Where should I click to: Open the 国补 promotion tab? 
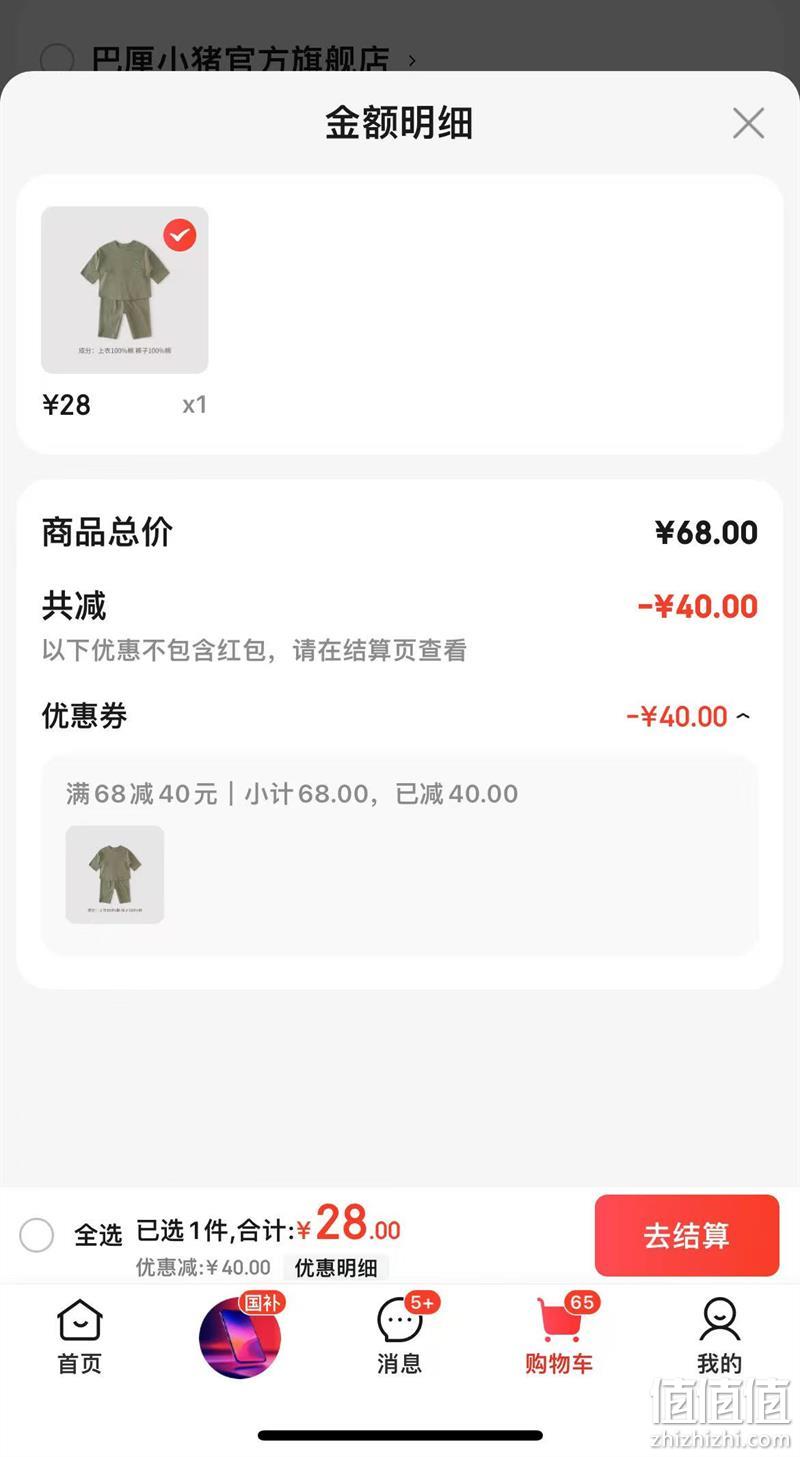pyautogui.click(x=241, y=1334)
